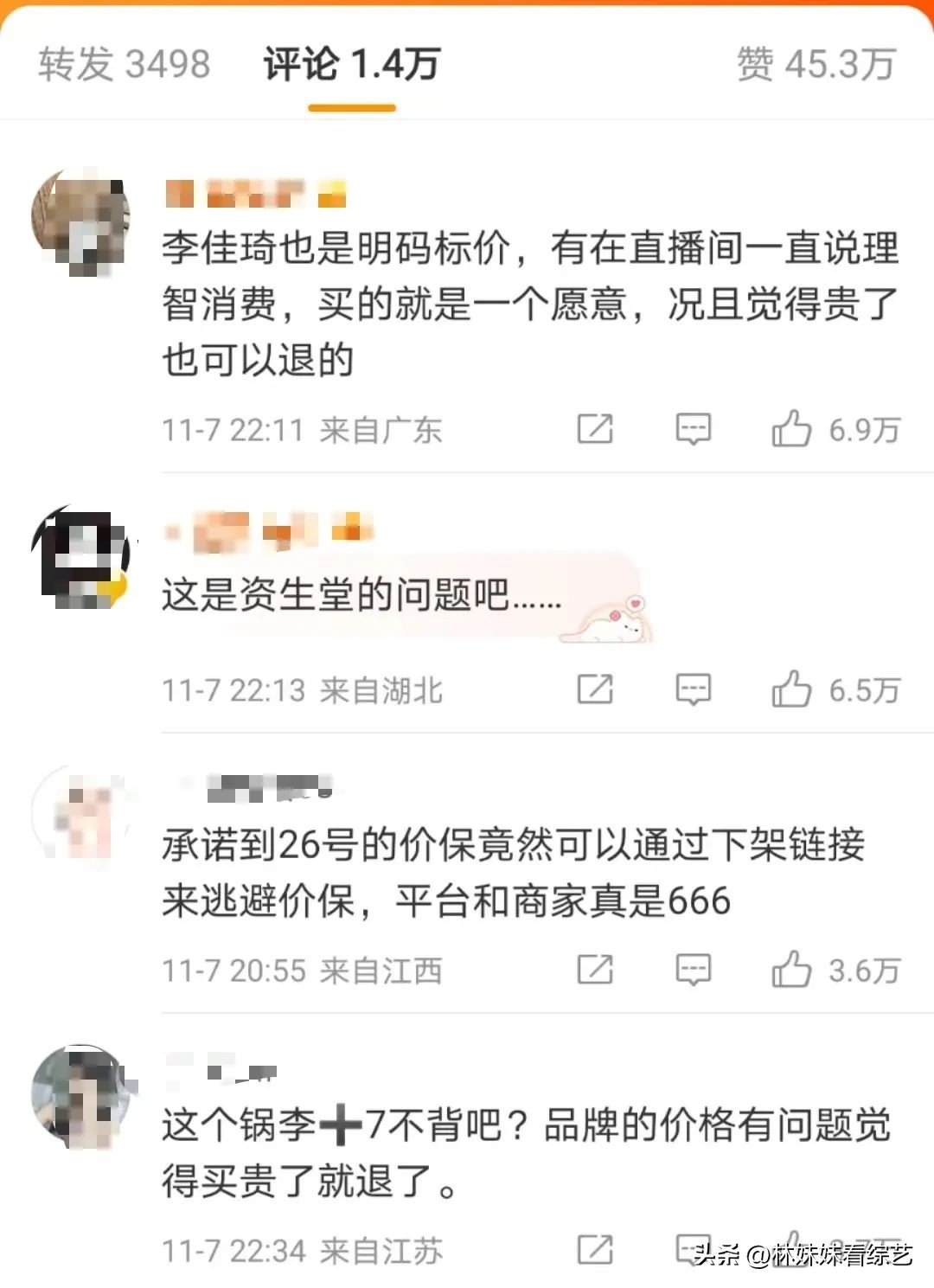Viewport: 934px width, 1288px height.
Task: Open the share icon on the first comment
Action: tap(596, 428)
